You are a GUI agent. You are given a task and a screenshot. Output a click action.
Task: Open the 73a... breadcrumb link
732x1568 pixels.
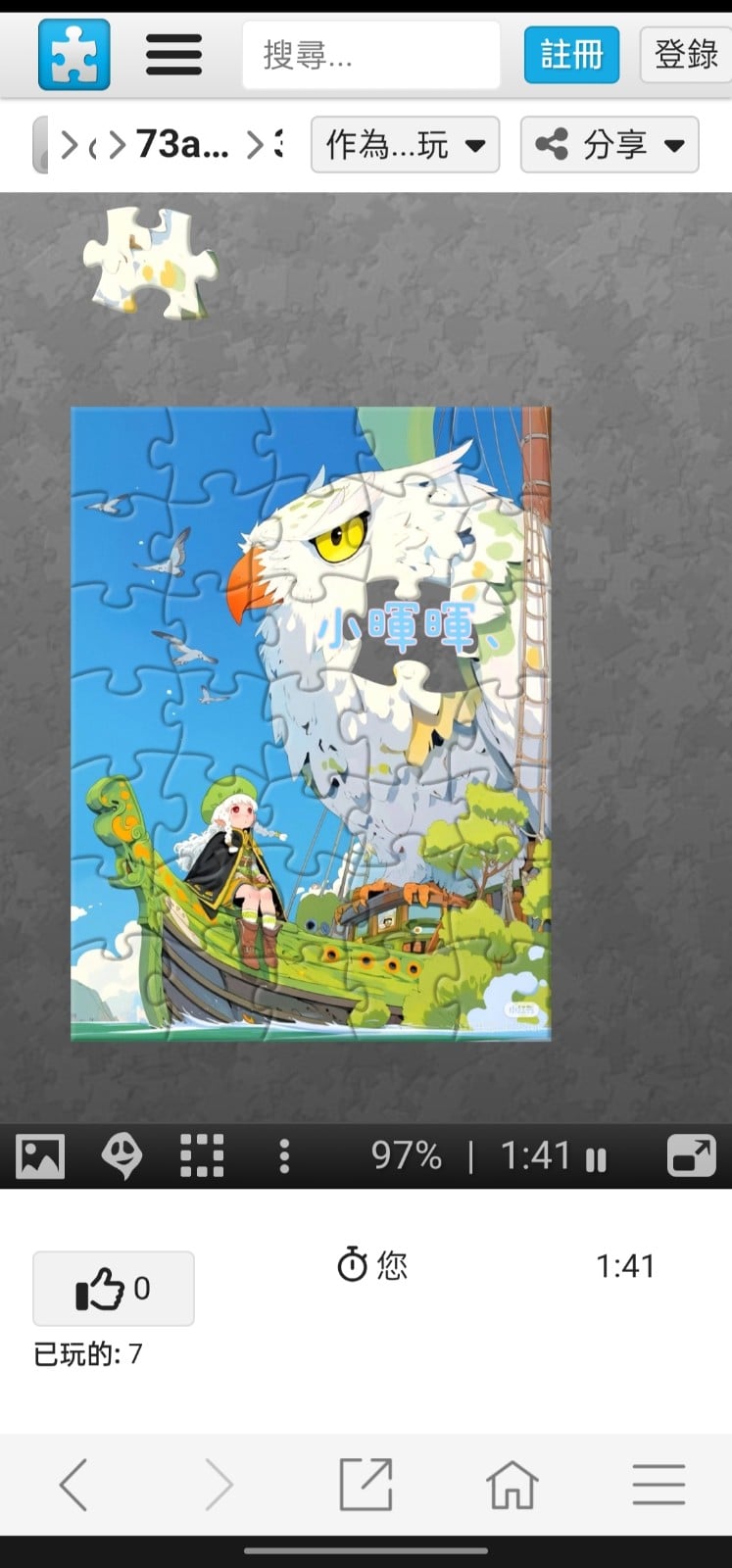(x=182, y=145)
